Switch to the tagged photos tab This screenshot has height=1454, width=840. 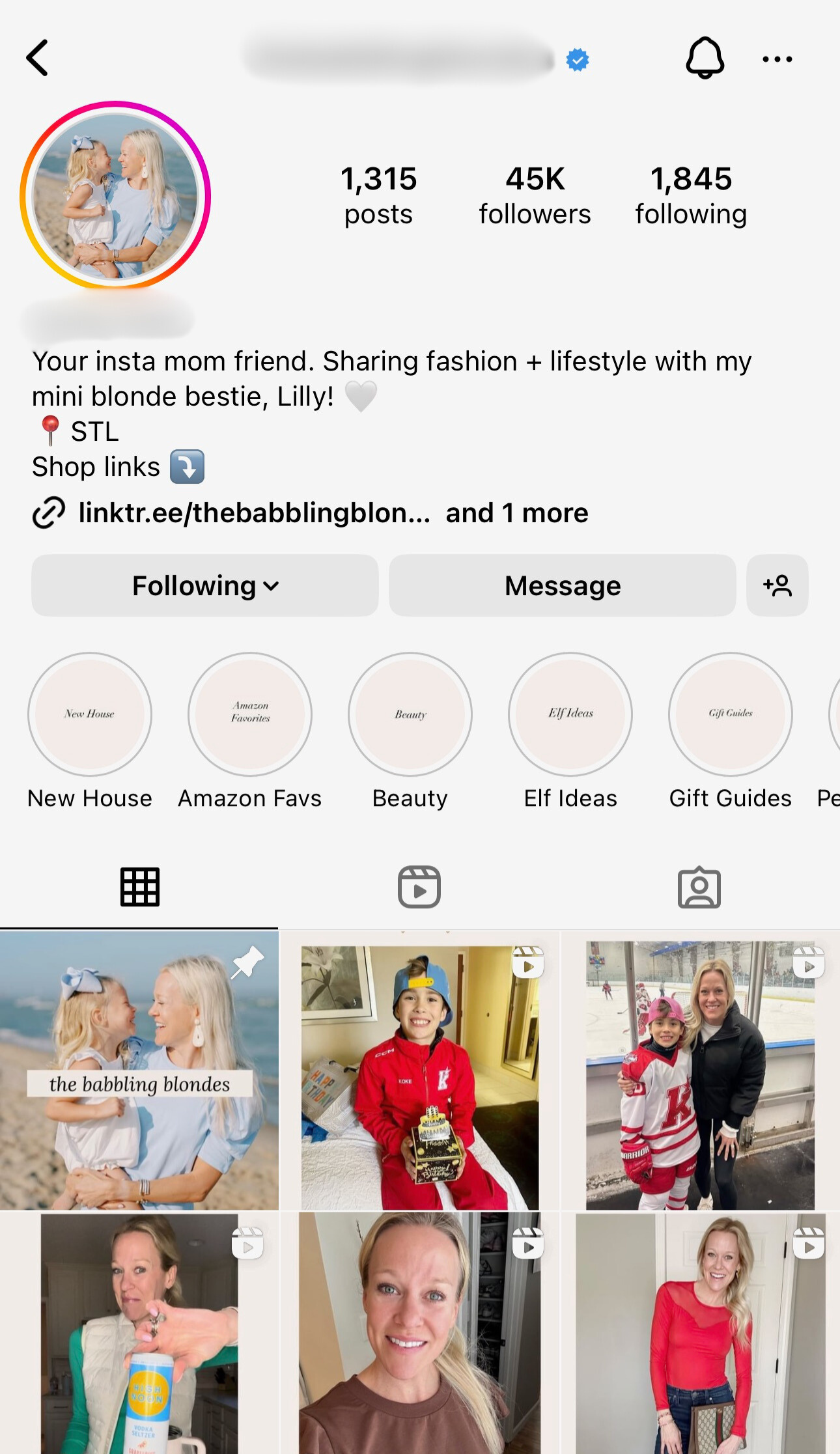coord(699,887)
